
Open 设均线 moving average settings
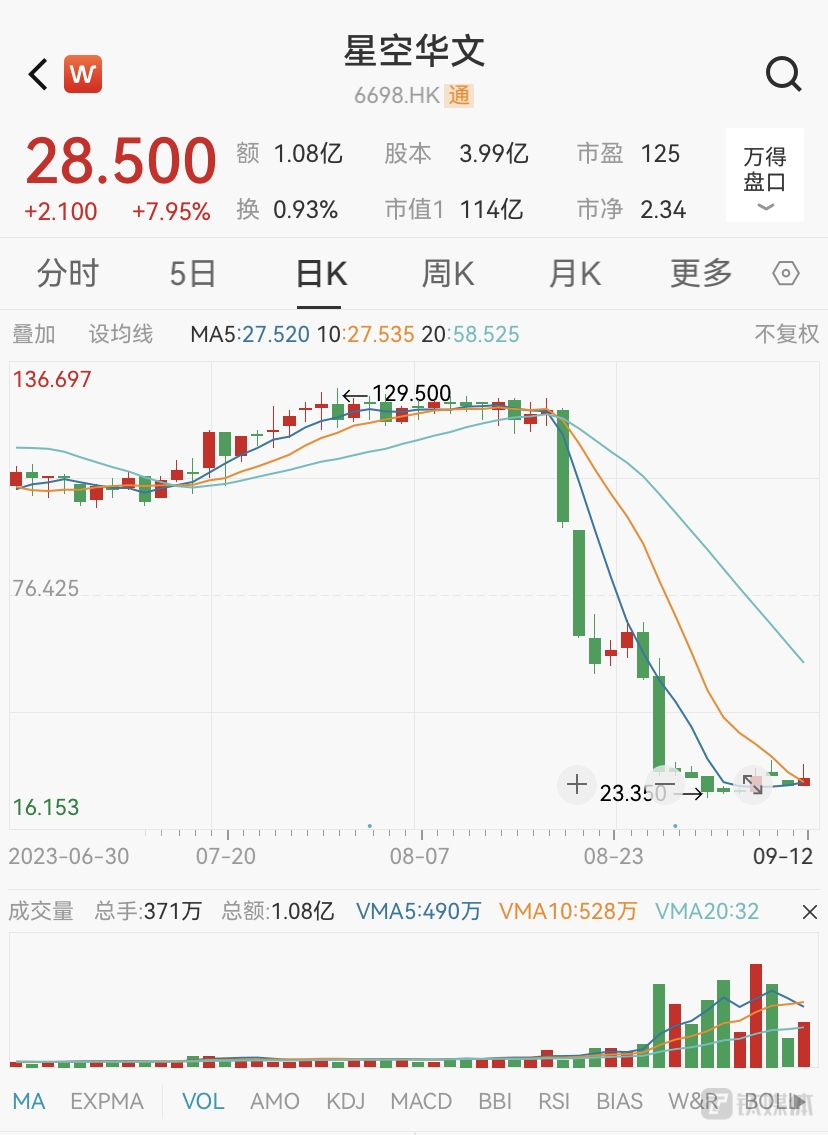click(x=121, y=334)
